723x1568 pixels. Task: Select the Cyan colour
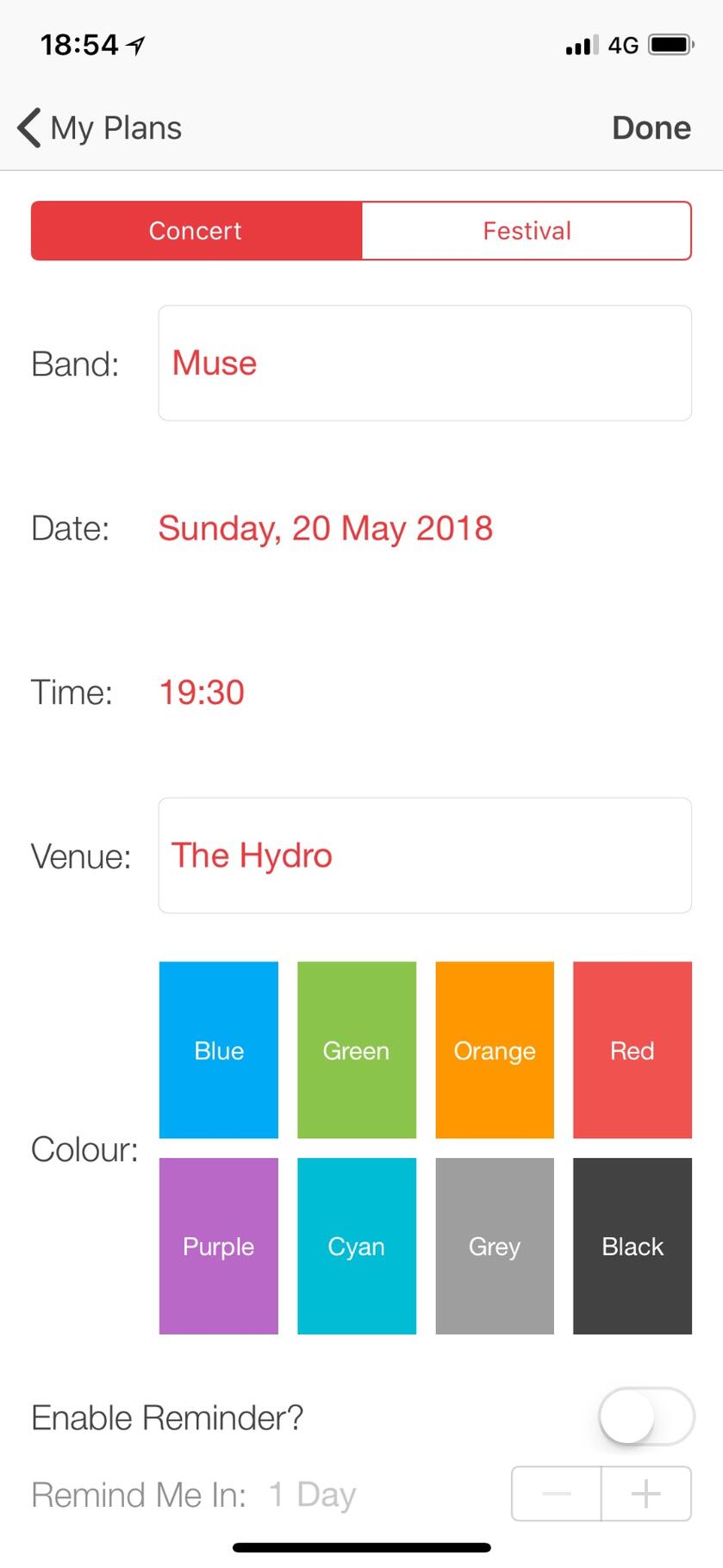[x=356, y=1246]
